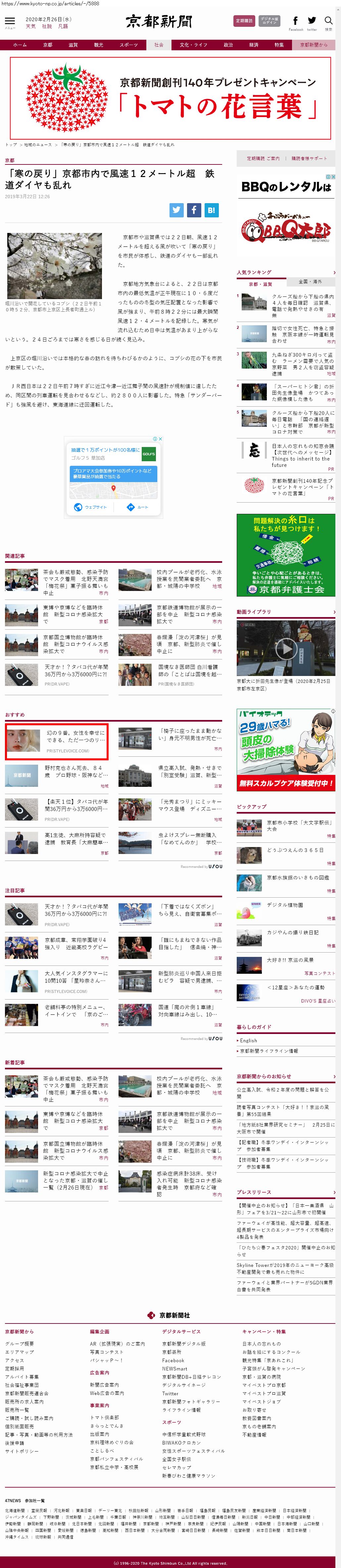Image resolution: width=341 pixels, height=1568 pixels.
Task: Share this article on Twitter
Action: click(176, 210)
